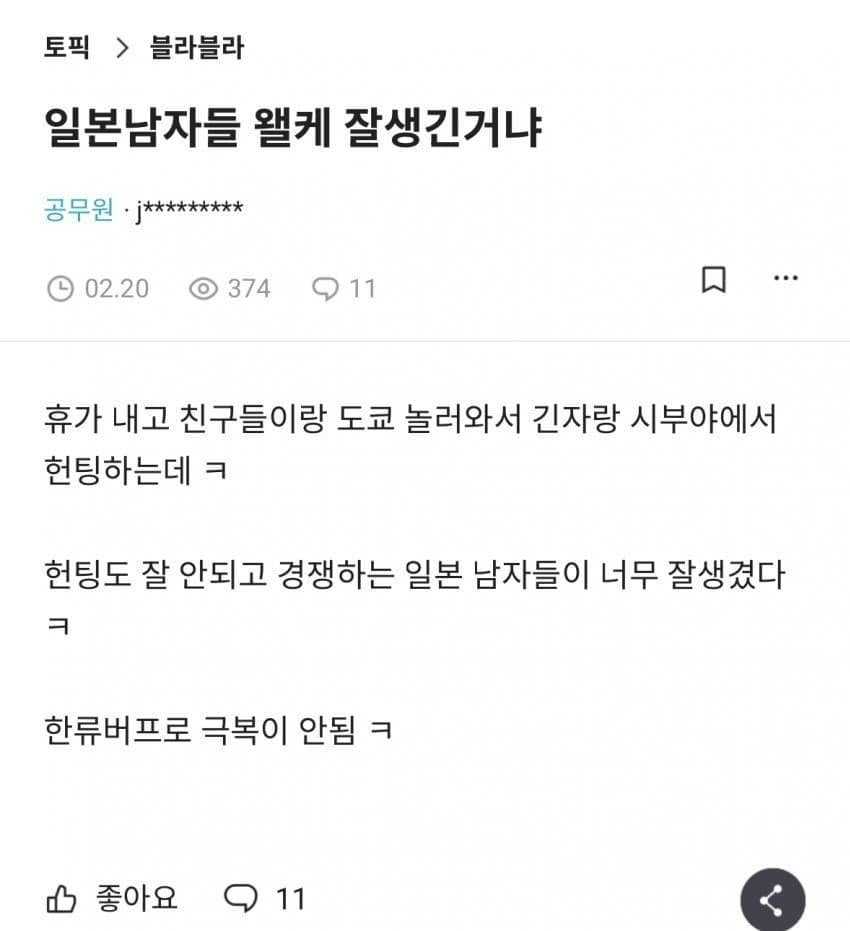Share this post via floating button

pos(772,900)
